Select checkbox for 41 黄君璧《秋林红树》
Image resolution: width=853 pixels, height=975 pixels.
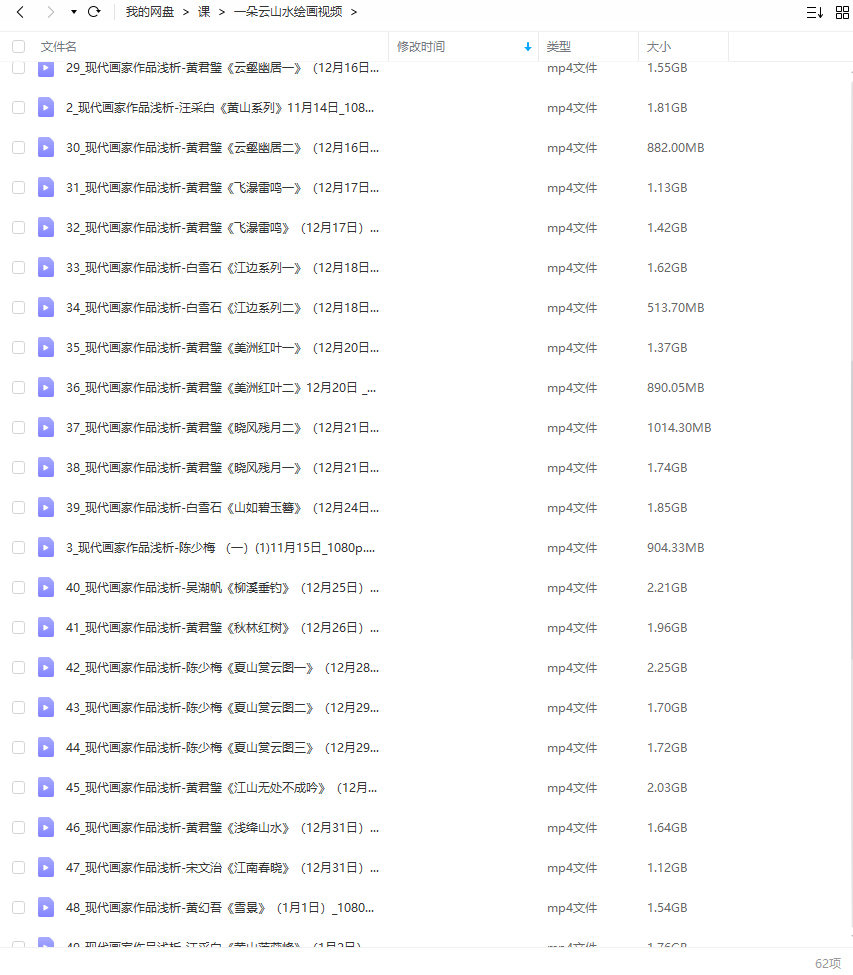pos(18,627)
